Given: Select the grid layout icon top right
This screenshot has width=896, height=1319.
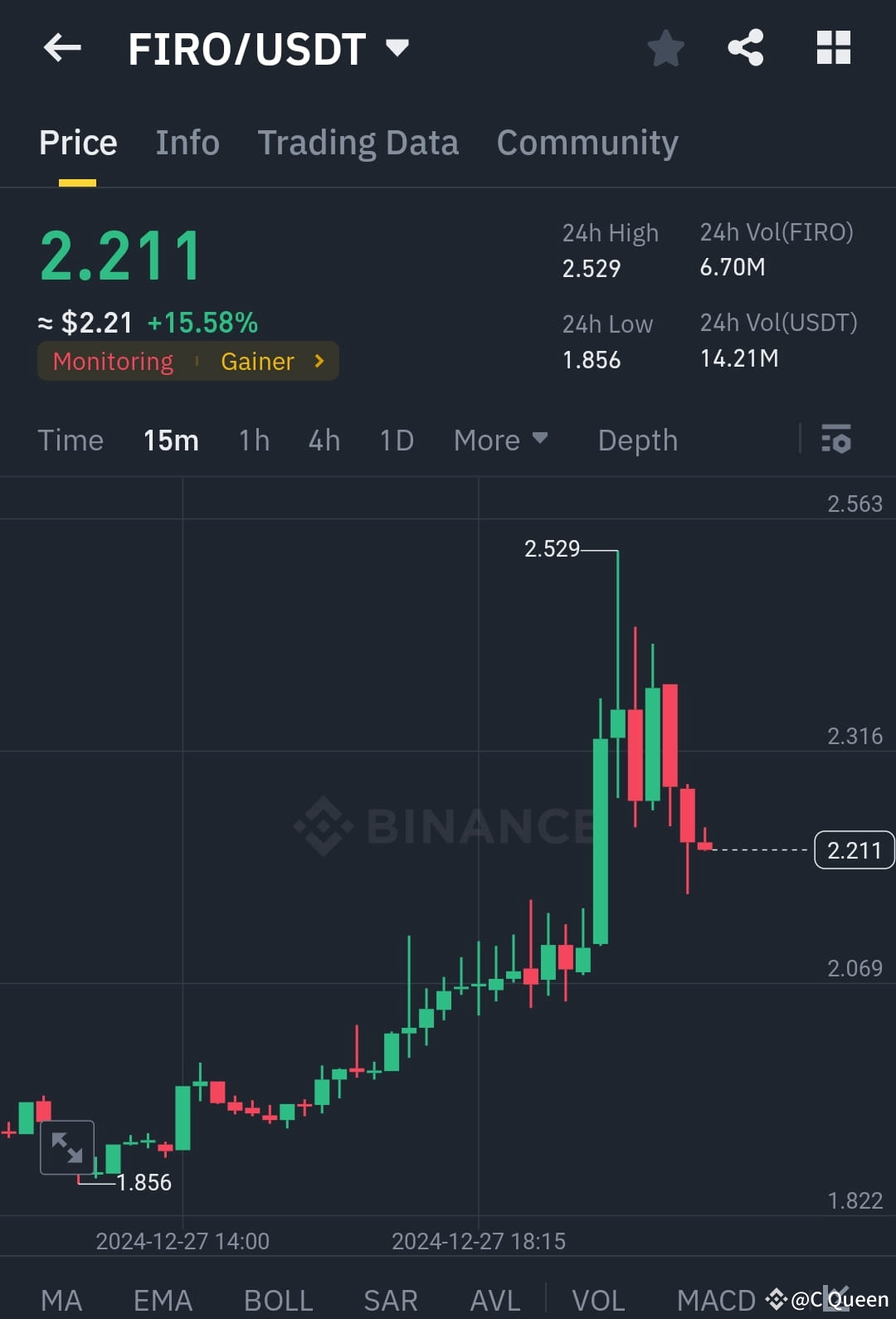Looking at the screenshot, I should tap(833, 47).
